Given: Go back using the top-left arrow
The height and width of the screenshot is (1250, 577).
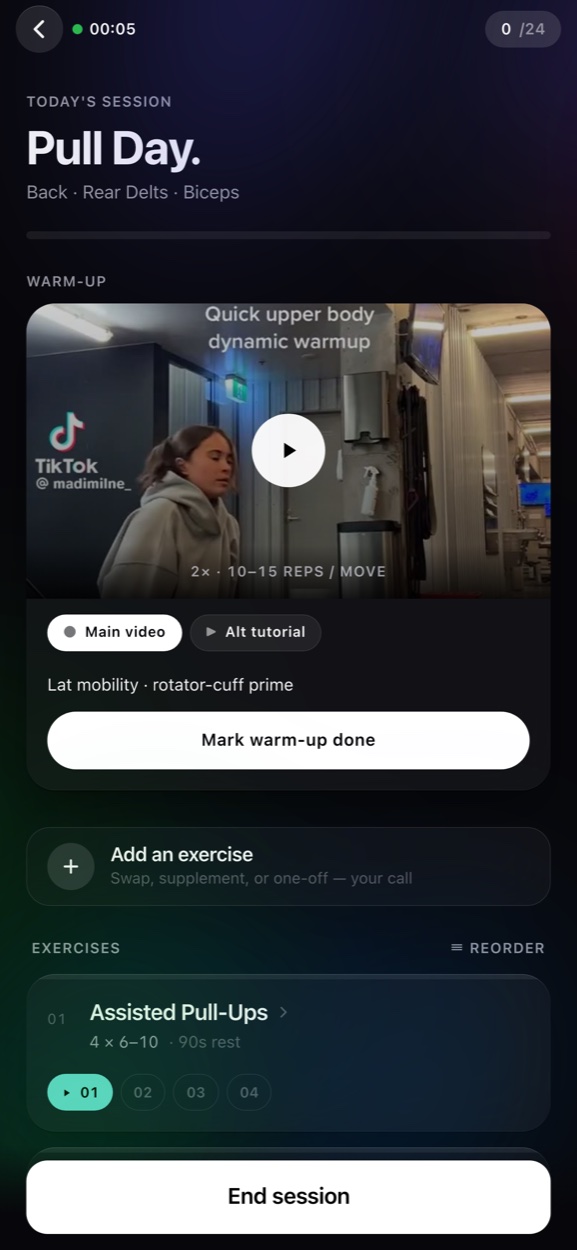Looking at the screenshot, I should tap(39, 29).
